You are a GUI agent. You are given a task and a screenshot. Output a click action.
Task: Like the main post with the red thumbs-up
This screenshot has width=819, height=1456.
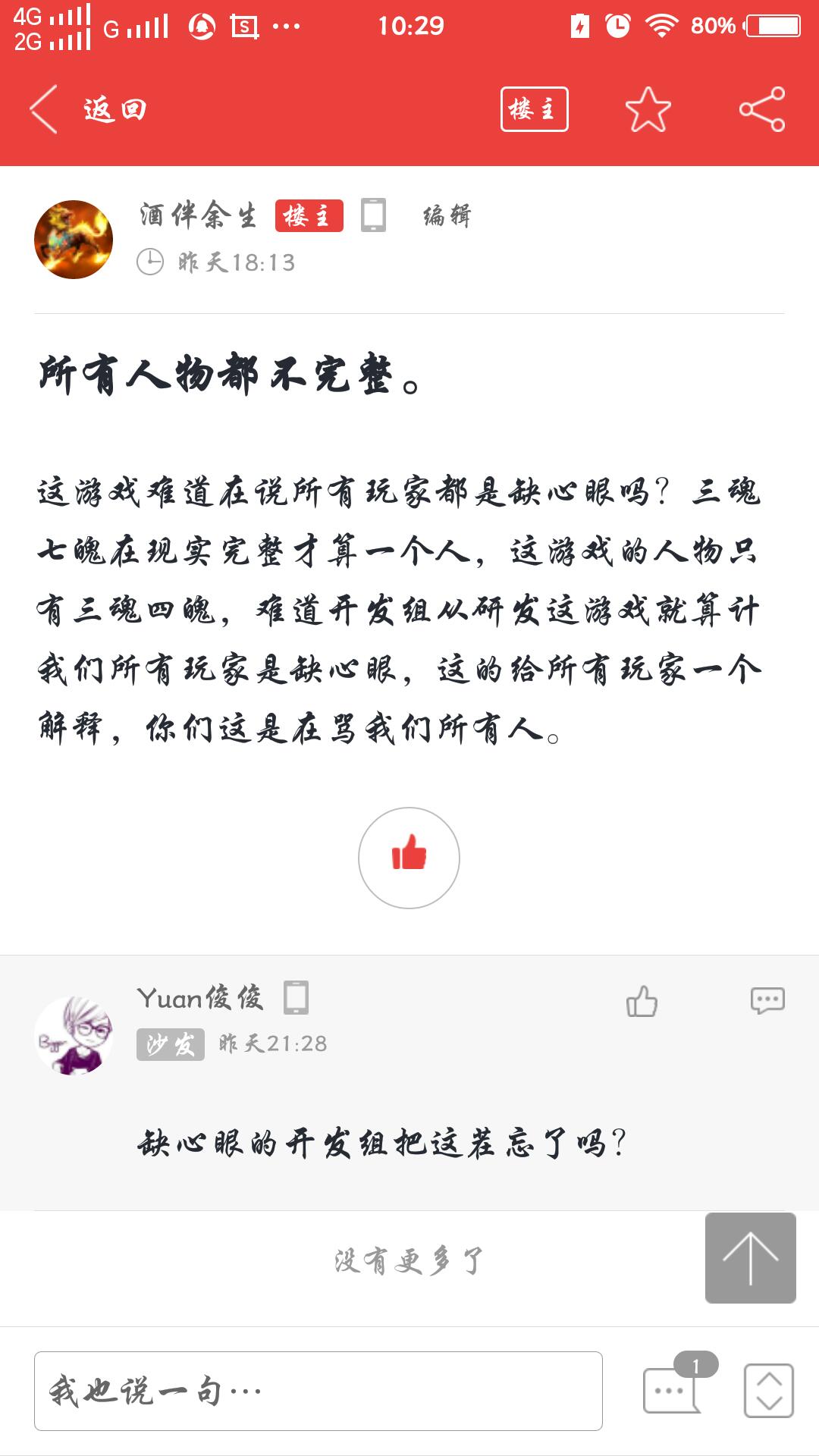pyautogui.click(x=409, y=858)
